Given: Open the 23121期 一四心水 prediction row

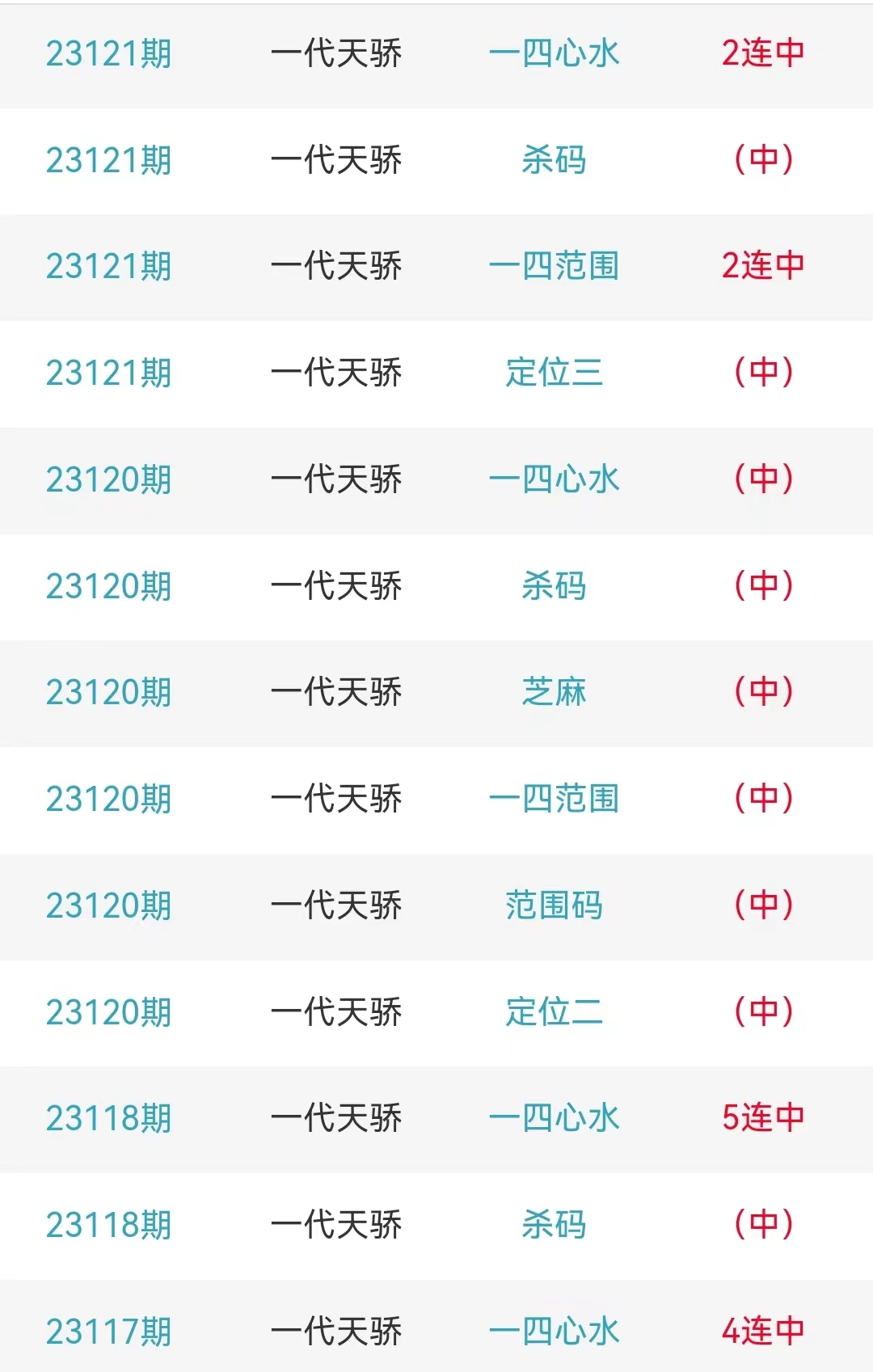Looking at the screenshot, I should [x=554, y=54].
